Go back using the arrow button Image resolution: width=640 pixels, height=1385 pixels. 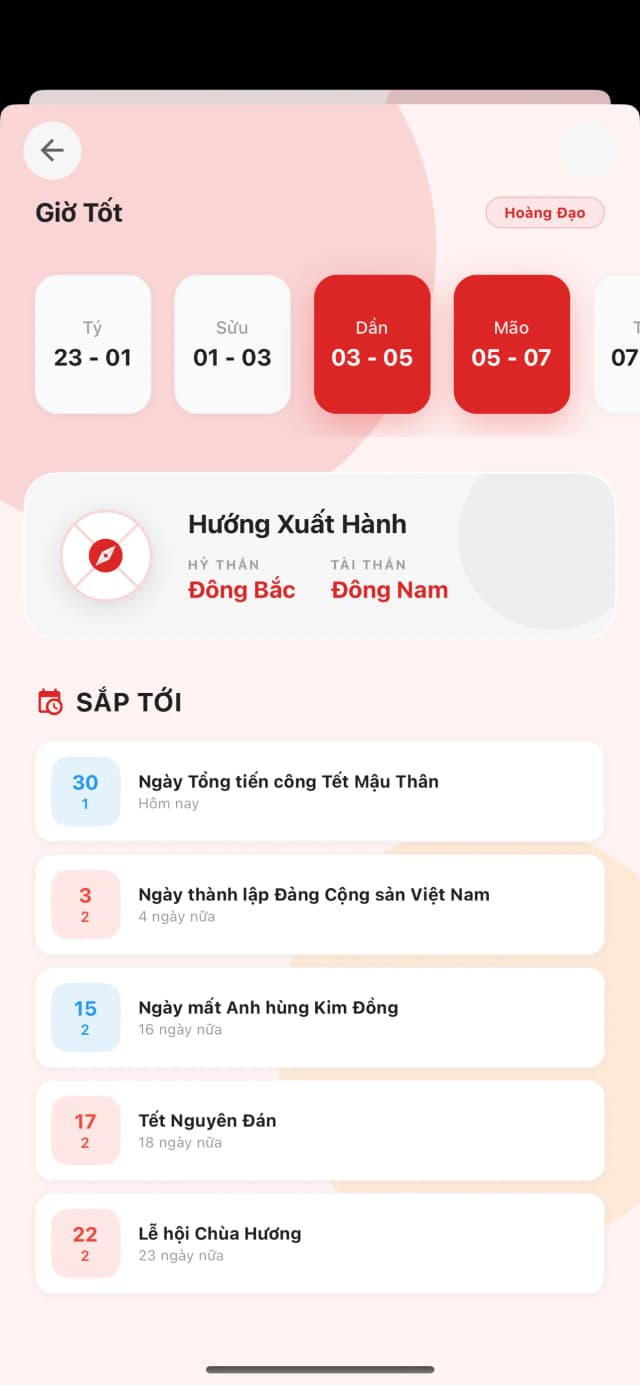(x=52, y=151)
